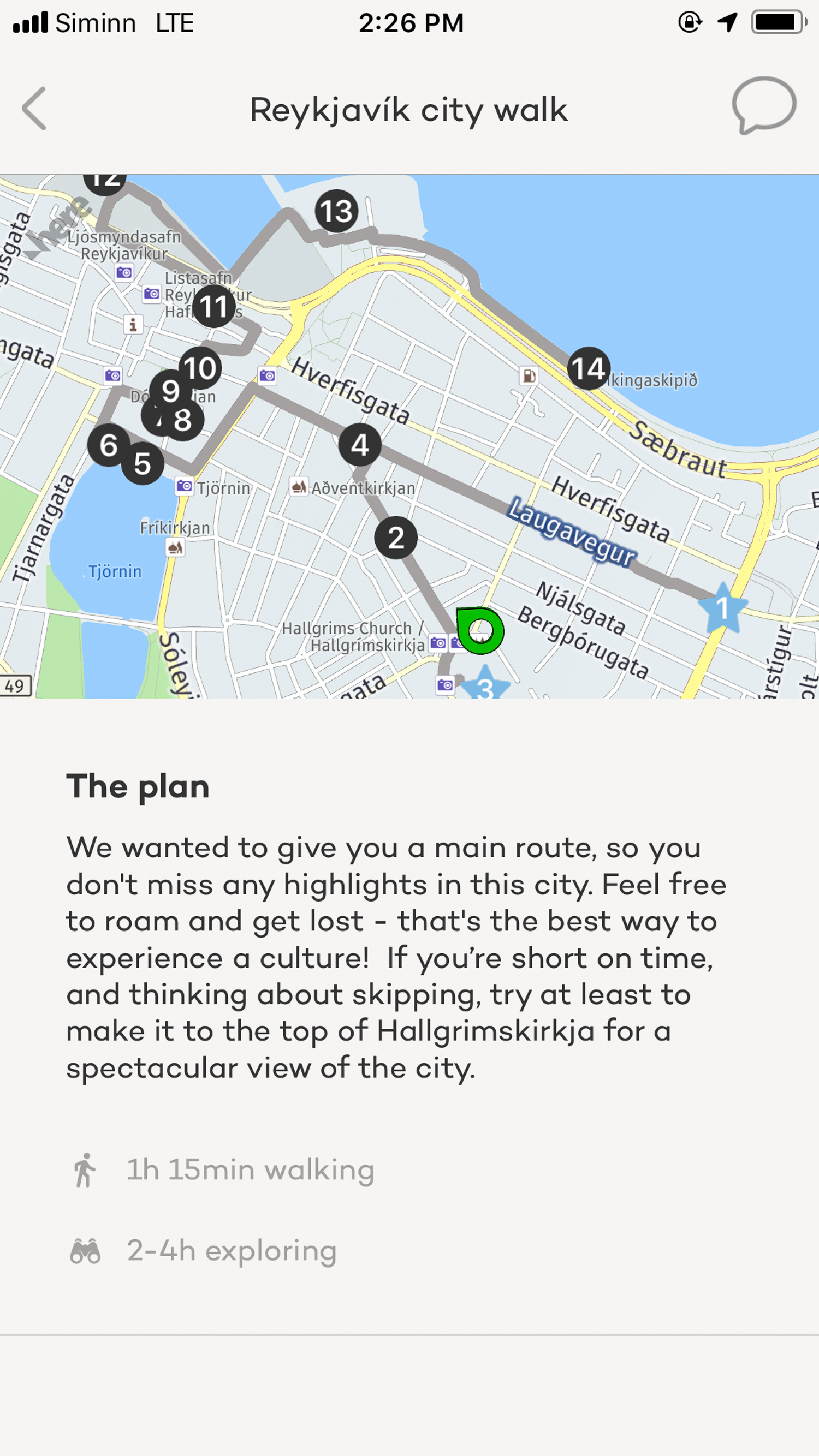
Task: Open the chat bubble icon
Action: coord(763,105)
